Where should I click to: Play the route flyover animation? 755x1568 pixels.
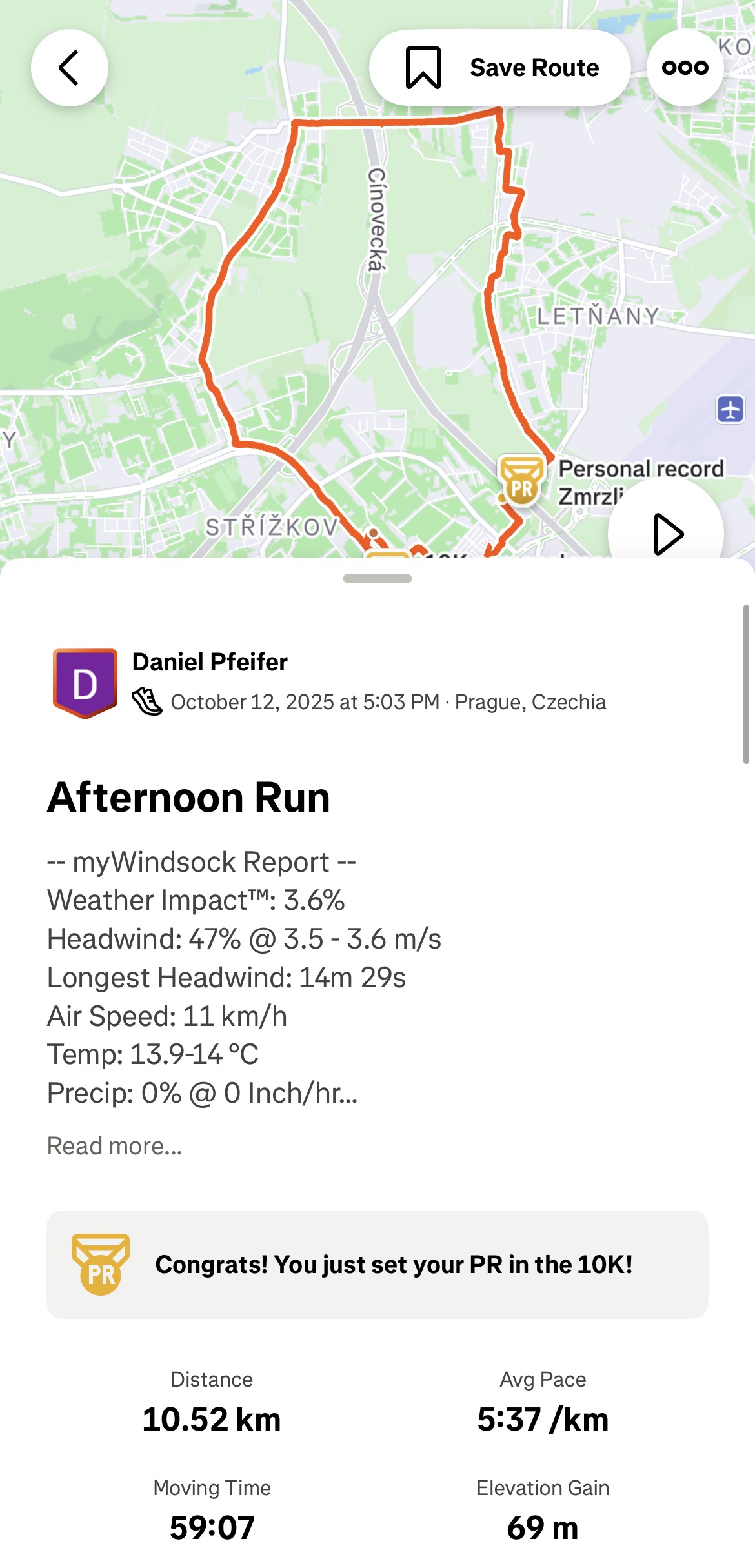coord(667,534)
